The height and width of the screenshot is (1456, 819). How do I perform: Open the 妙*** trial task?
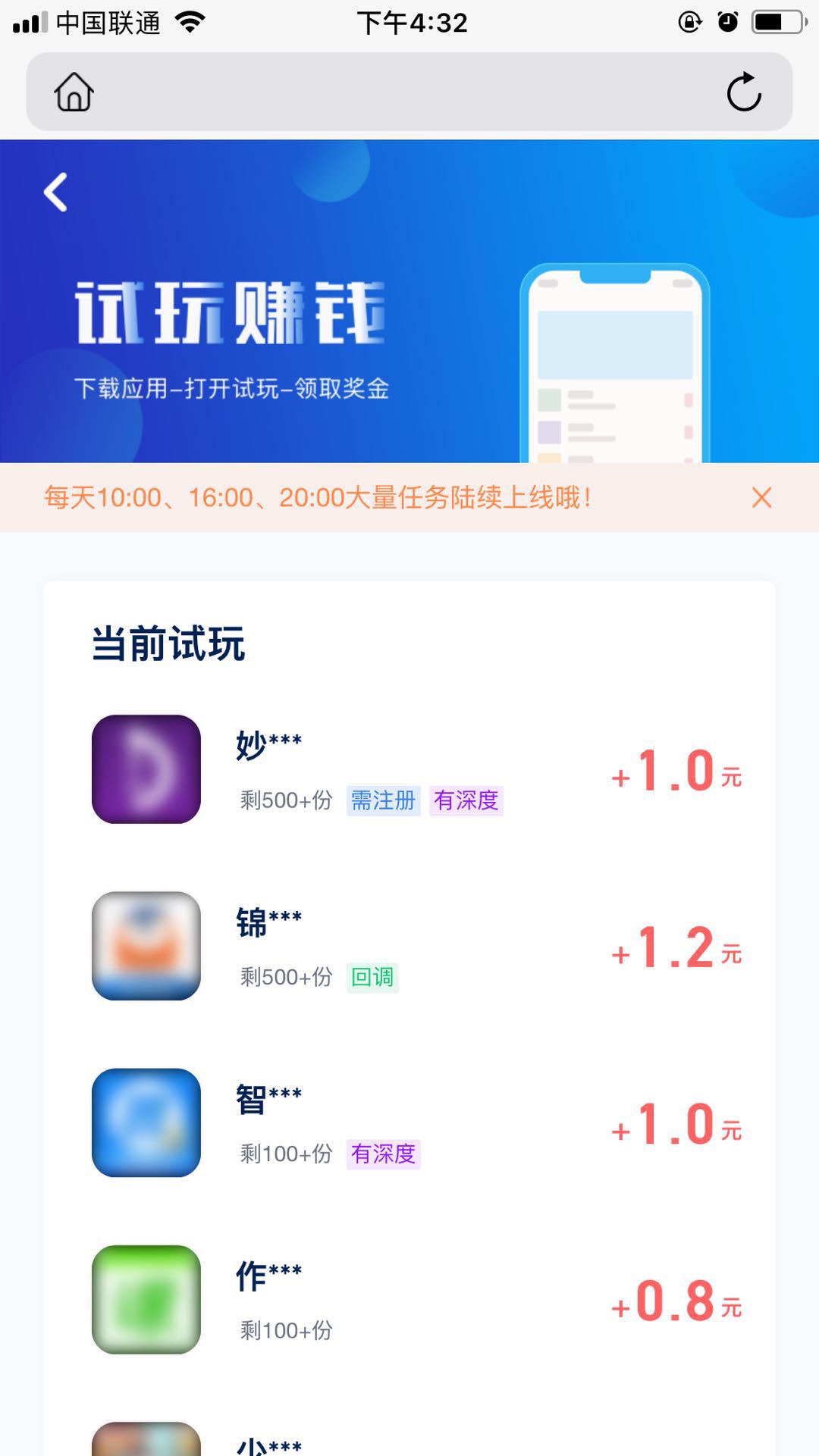coord(409,769)
